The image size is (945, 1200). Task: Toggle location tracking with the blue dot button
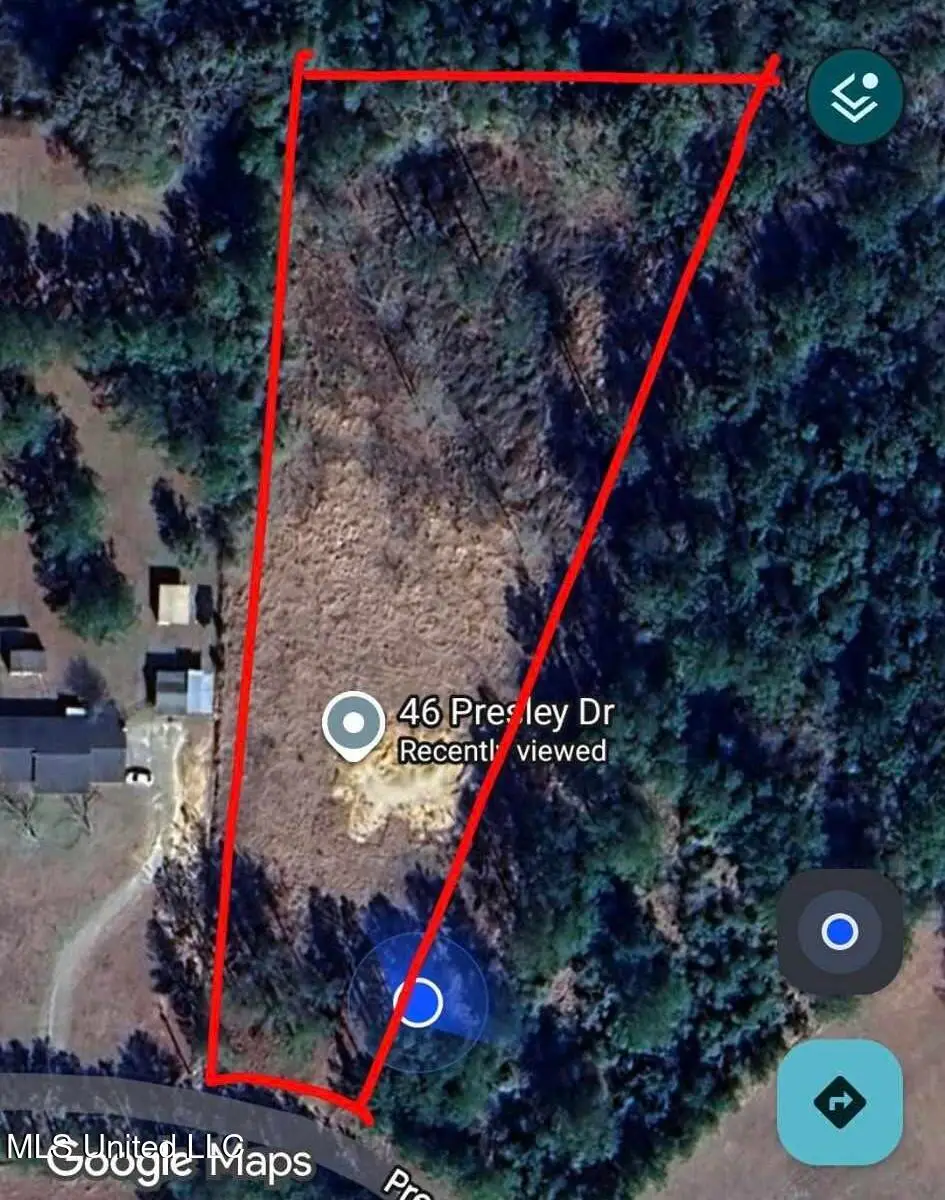pyautogui.click(x=838, y=933)
